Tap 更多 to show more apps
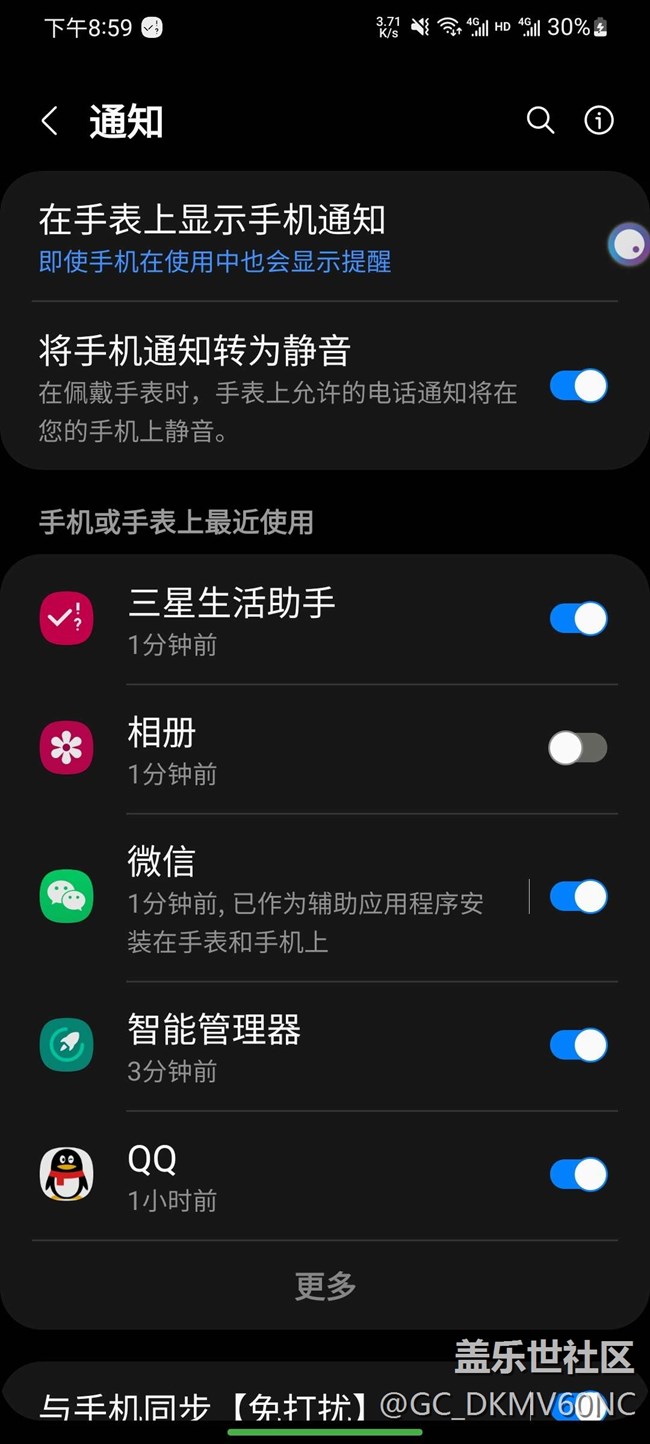This screenshot has width=650, height=1444. (x=325, y=1286)
